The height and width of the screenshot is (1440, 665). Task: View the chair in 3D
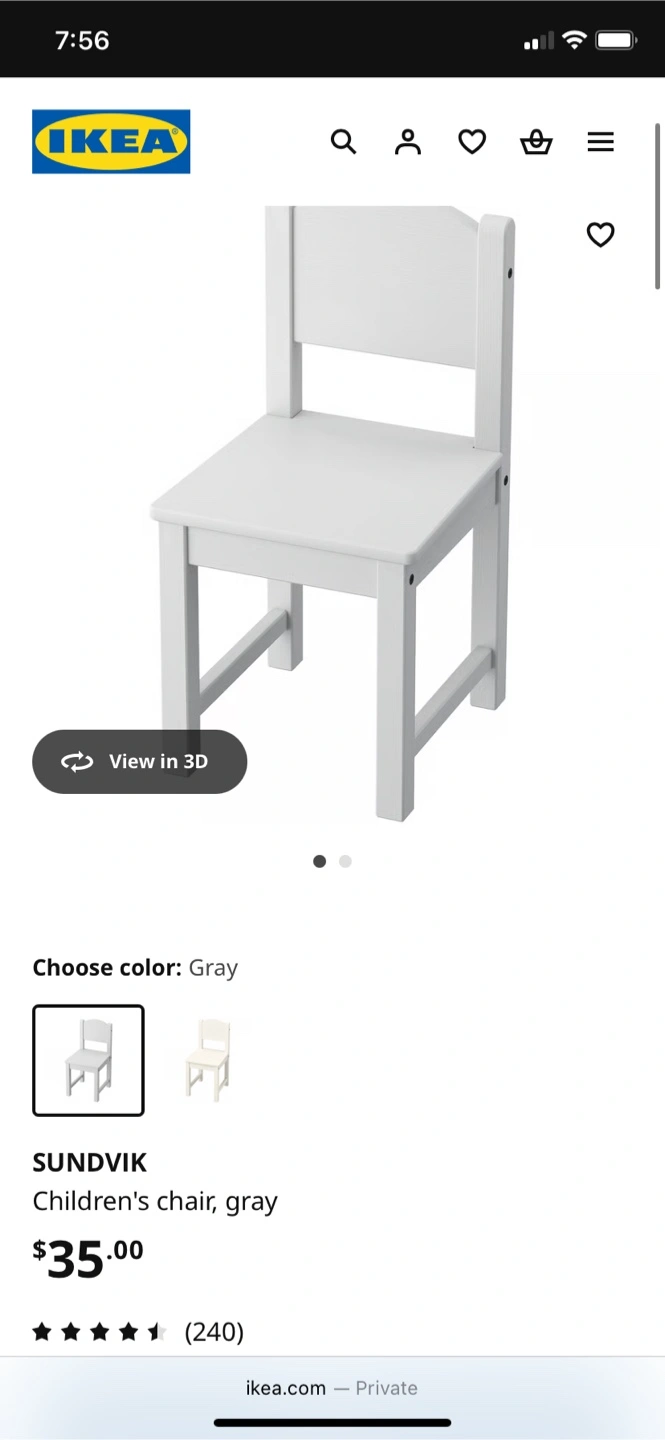pos(140,762)
